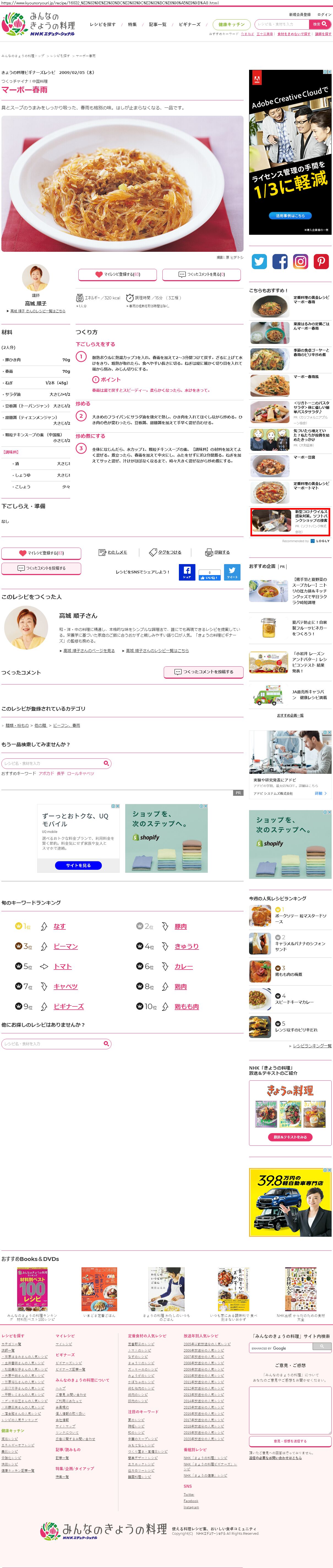Tap 放送＆テキストをみる button

(x=290, y=1137)
